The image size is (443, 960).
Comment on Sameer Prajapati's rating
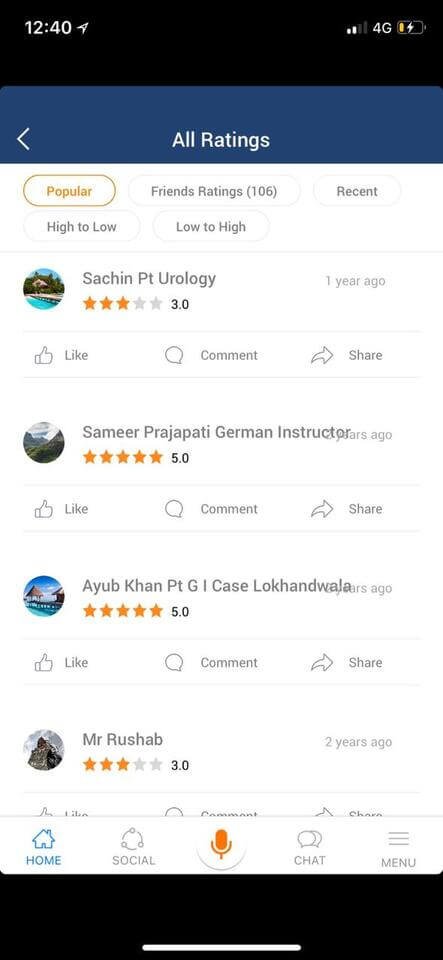[211, 509]
